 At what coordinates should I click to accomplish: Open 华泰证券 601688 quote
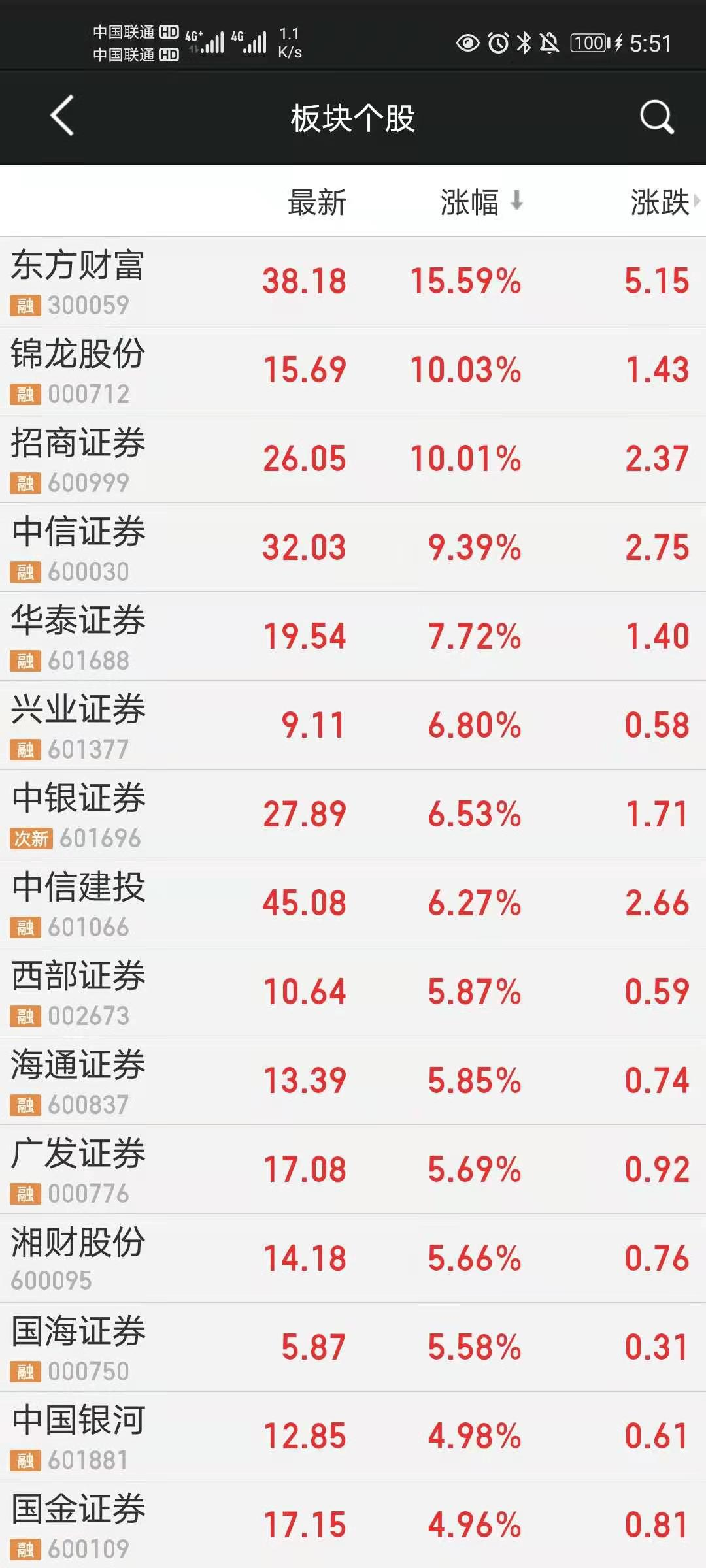click(x=78, y=636)
